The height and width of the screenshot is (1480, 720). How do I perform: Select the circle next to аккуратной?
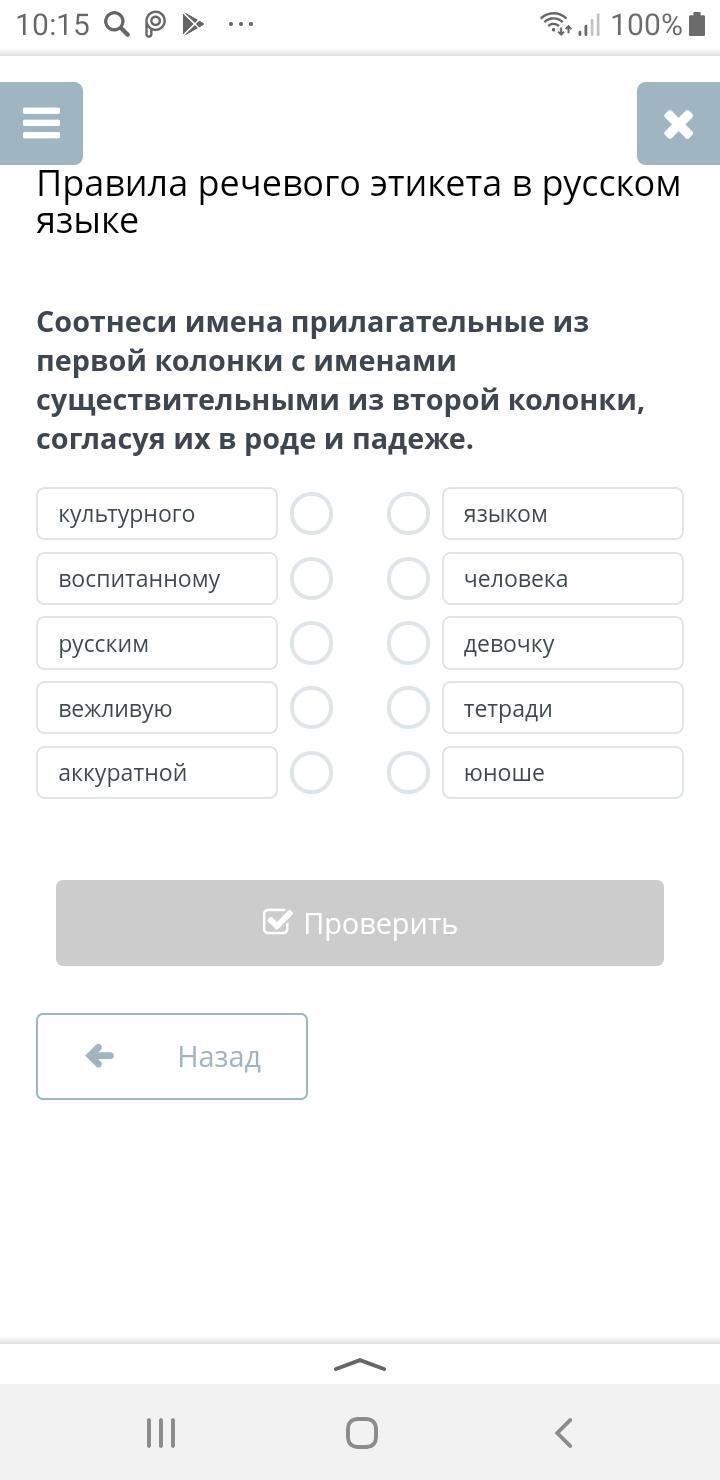[x=311, y=773]
